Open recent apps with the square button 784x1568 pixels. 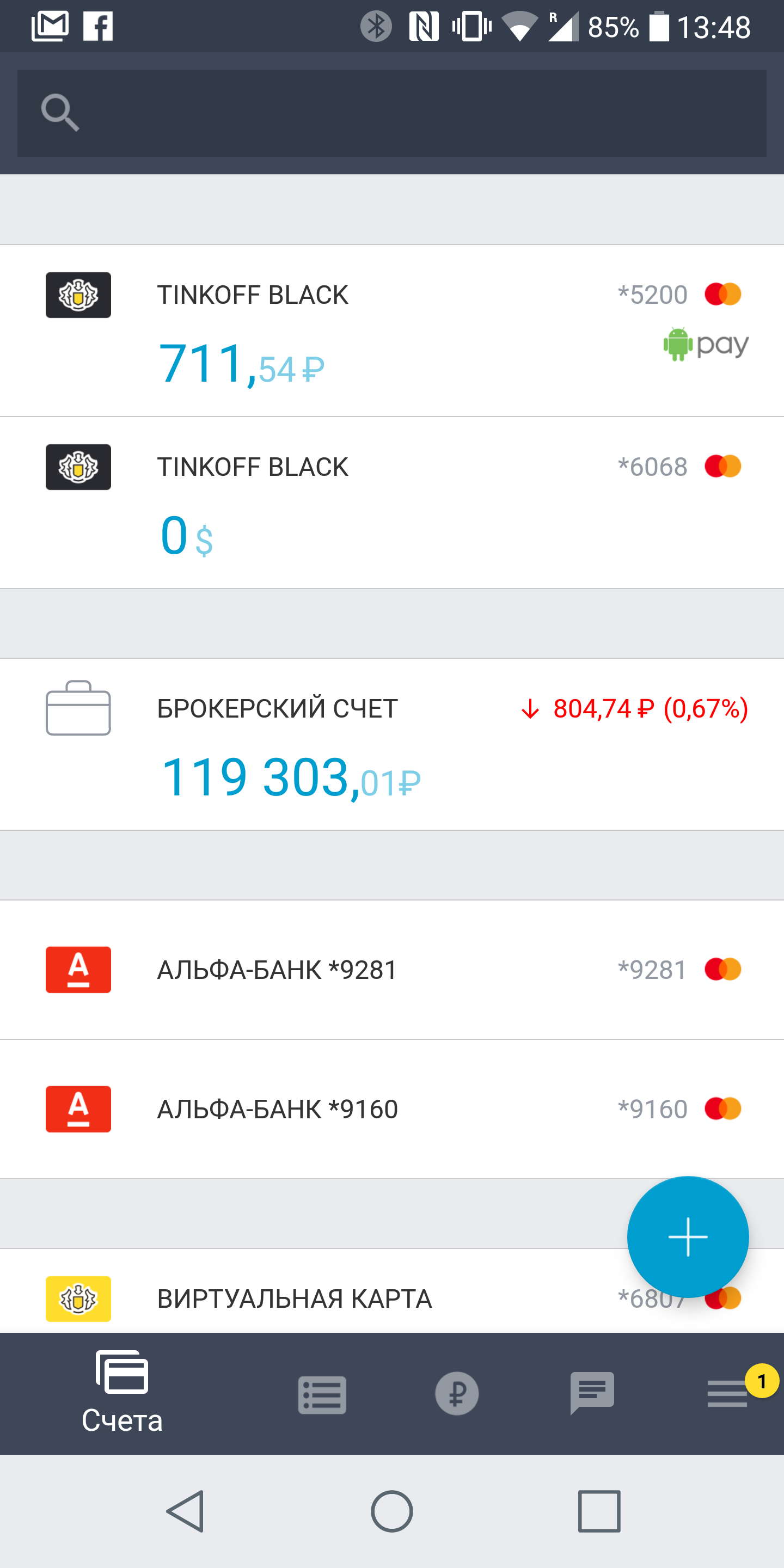(x=599, y=1511)
